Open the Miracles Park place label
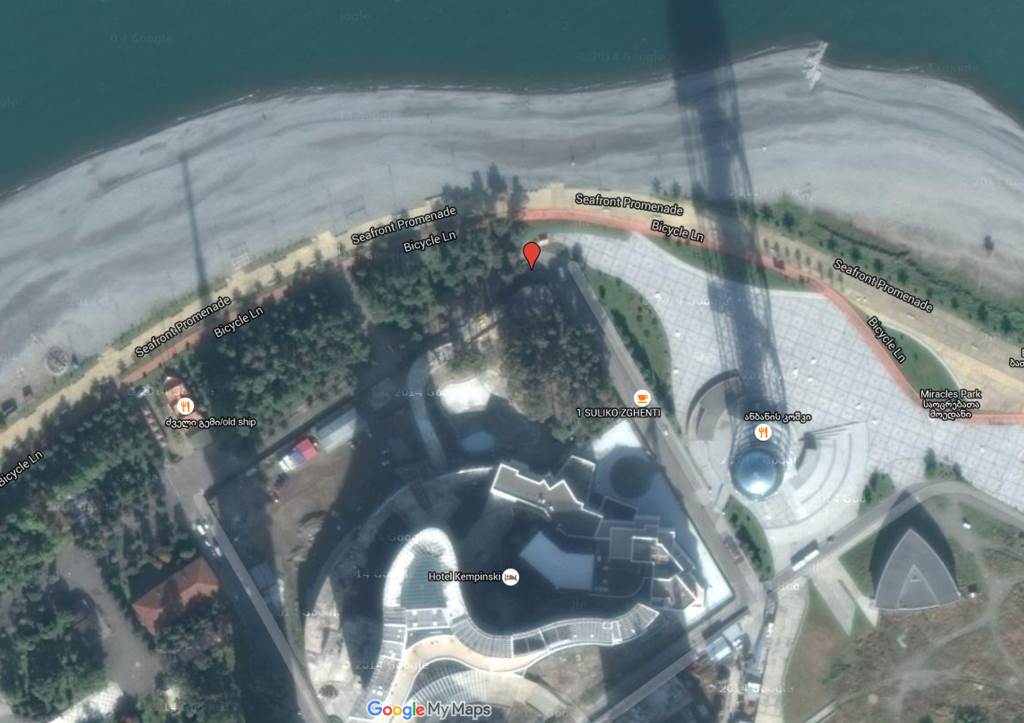The height and width of the screenshot is (723, 1024). pos(950,403)
